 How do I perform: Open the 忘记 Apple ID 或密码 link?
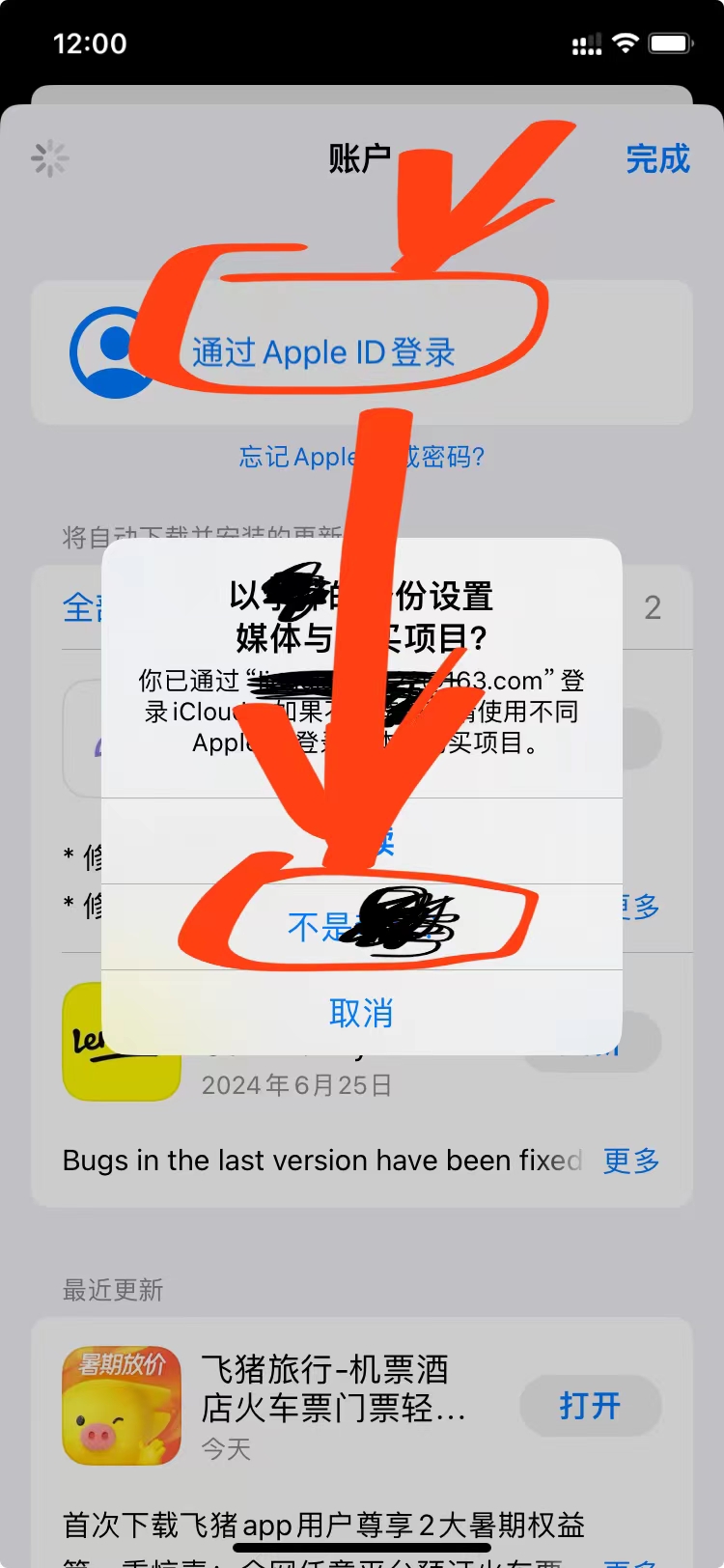point(361,457)
